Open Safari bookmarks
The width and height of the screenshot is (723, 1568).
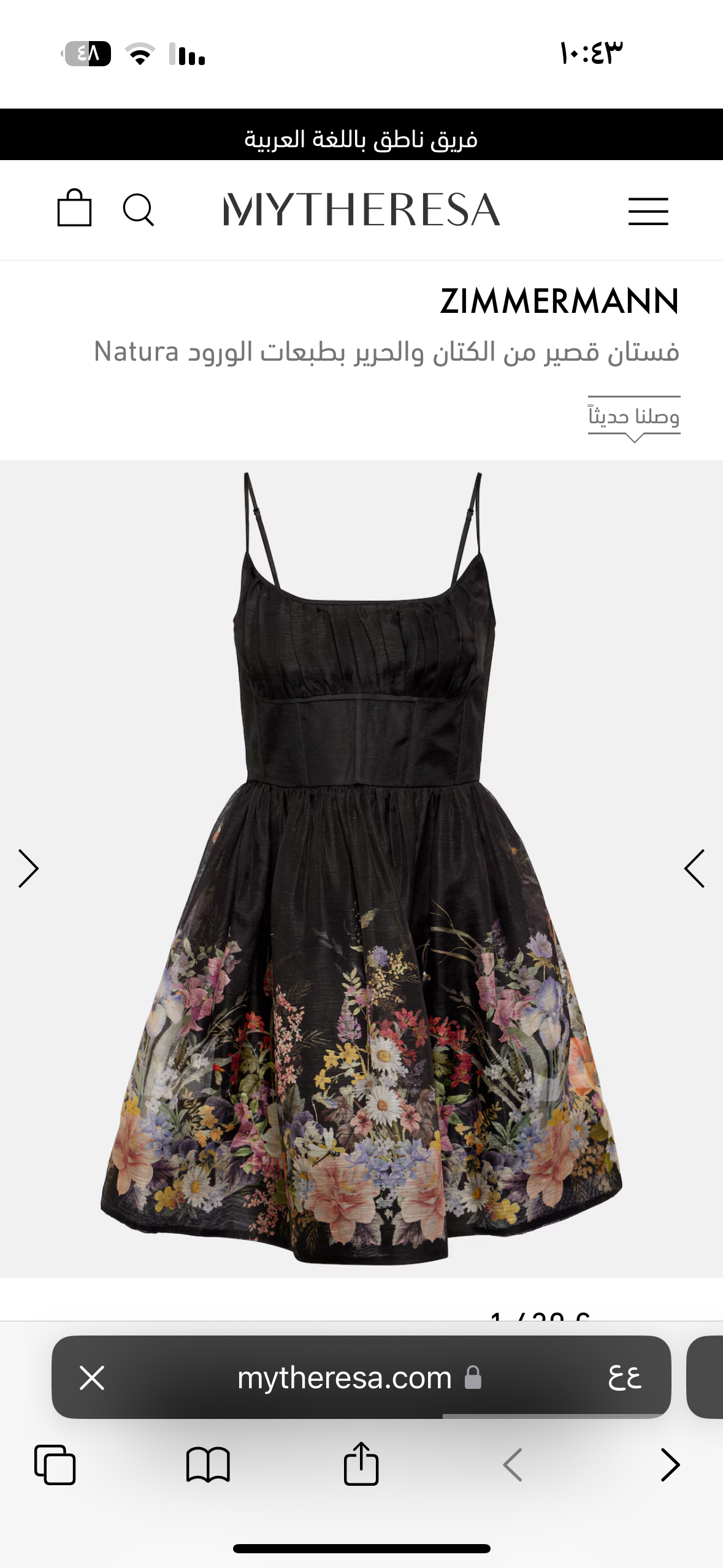[x=208, y=1465]
